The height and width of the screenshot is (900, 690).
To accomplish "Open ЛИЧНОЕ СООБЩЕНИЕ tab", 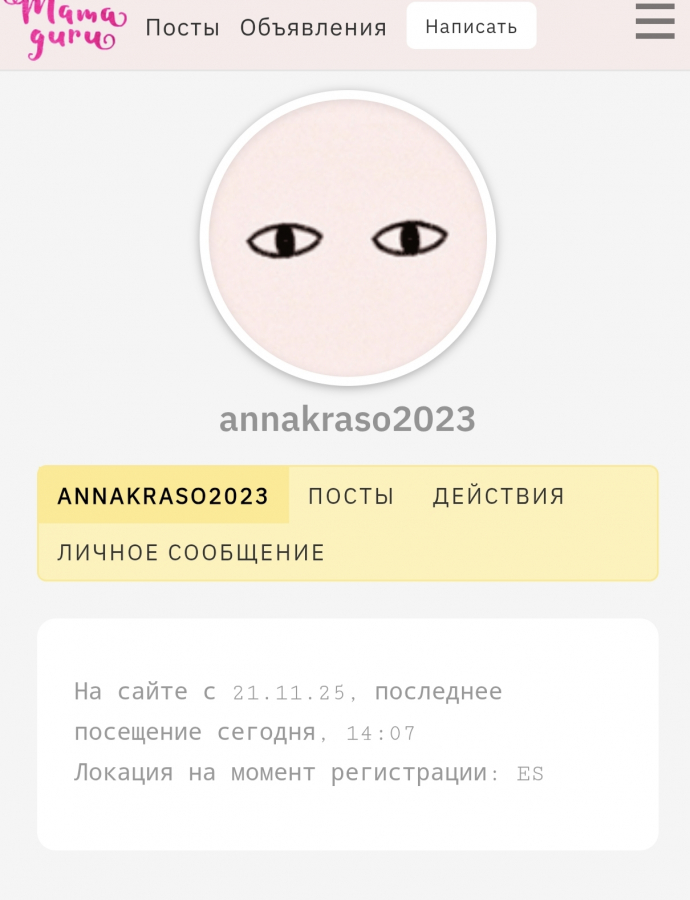I will (191, 552).
